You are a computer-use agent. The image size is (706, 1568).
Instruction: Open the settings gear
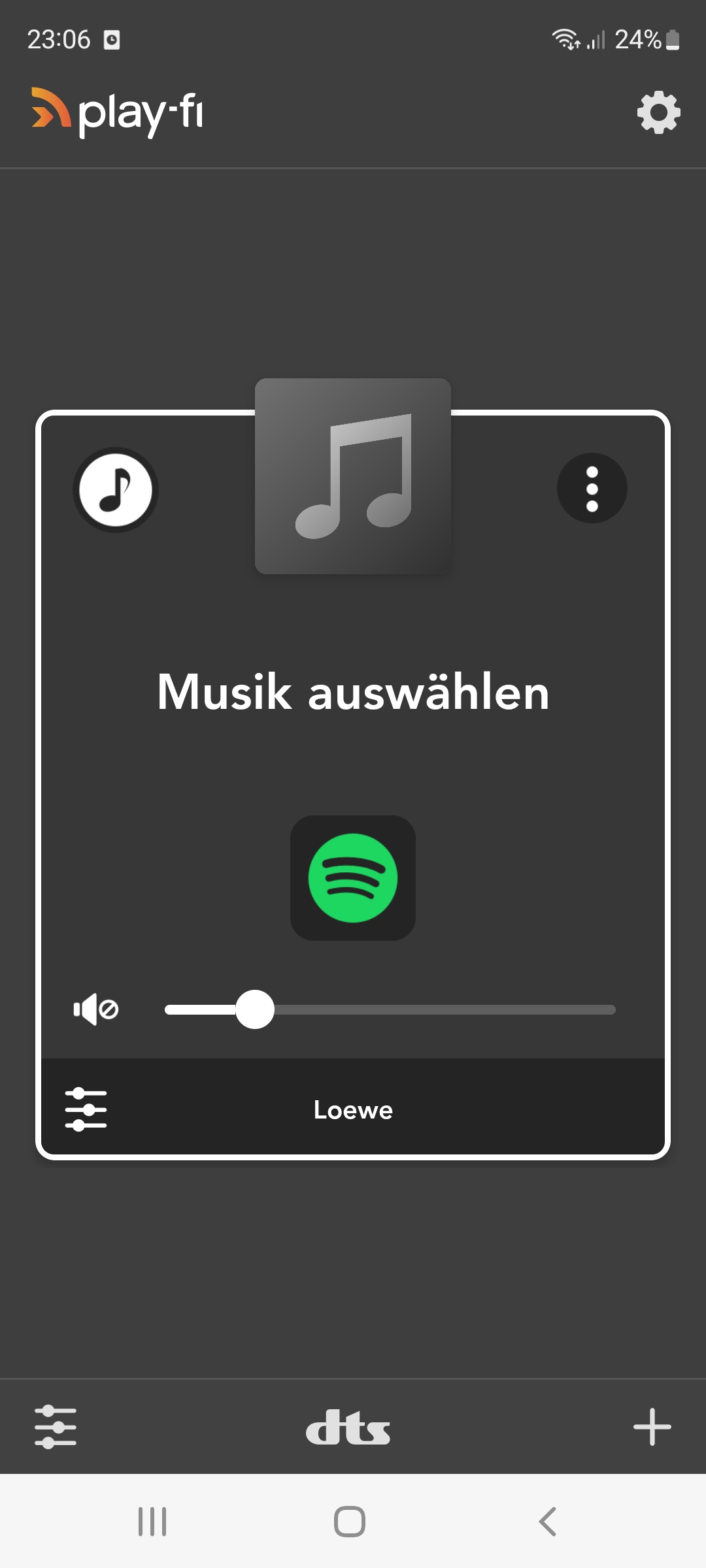point(658,112)
